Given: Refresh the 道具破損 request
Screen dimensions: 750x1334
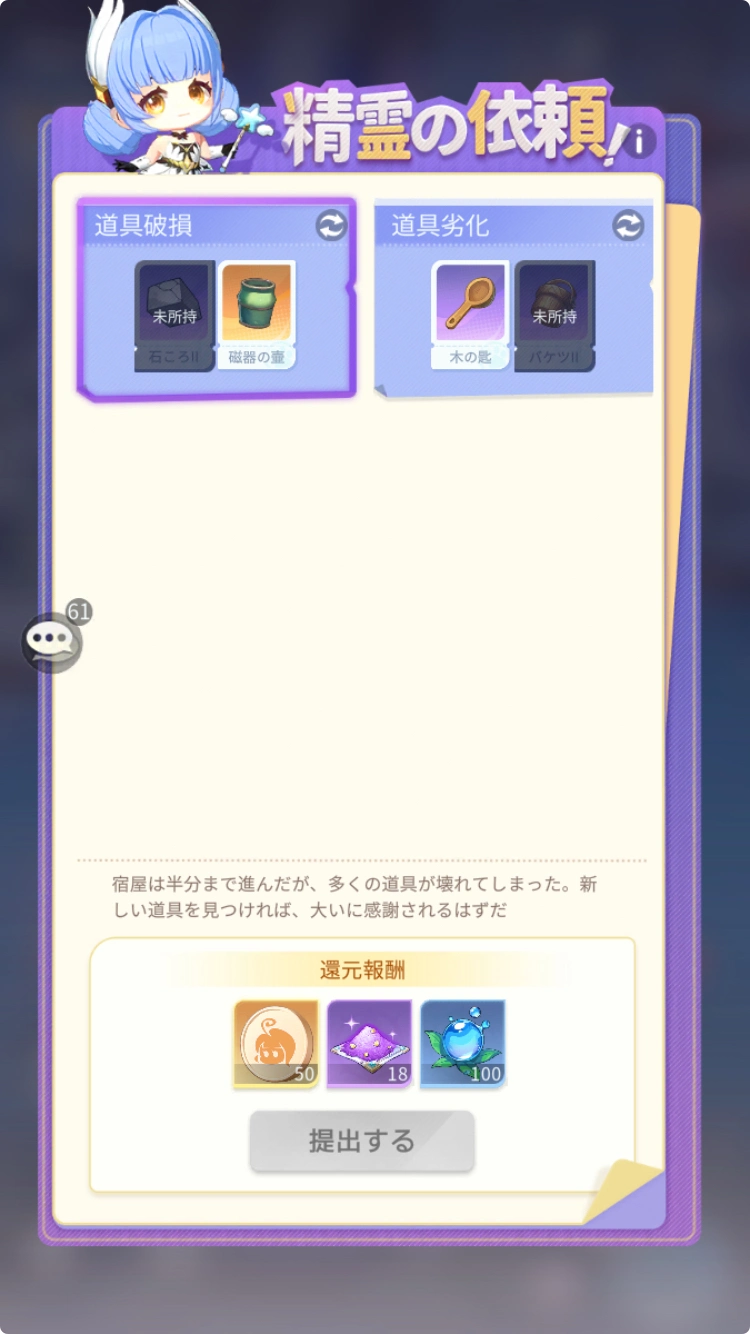Looking at the screenshot, I should pyautogui.click(x=331, y=226).
